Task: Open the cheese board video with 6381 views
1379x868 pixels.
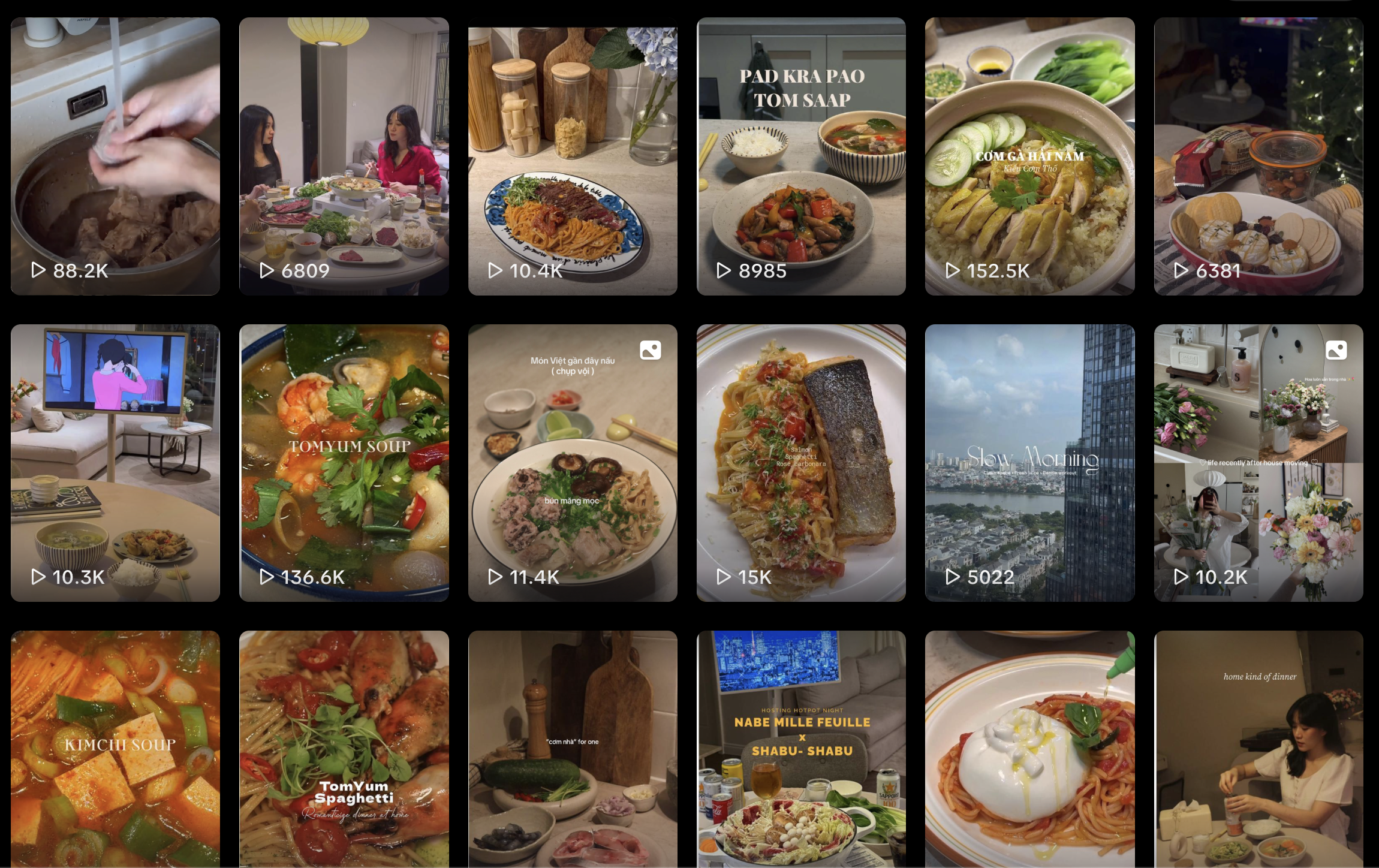Action: pos(1258,156)
